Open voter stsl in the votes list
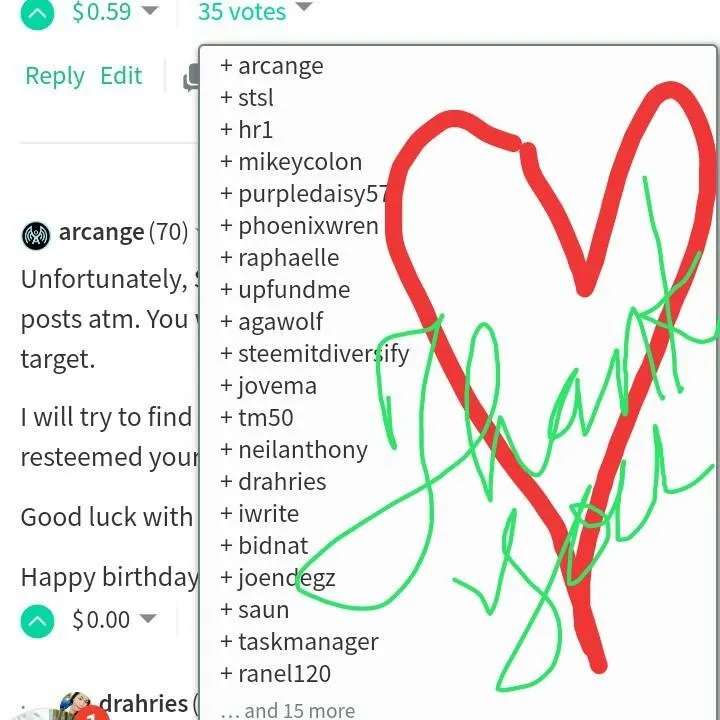Image resolution: width=720 pixels, height=720 pixels. tap(255, 98)
